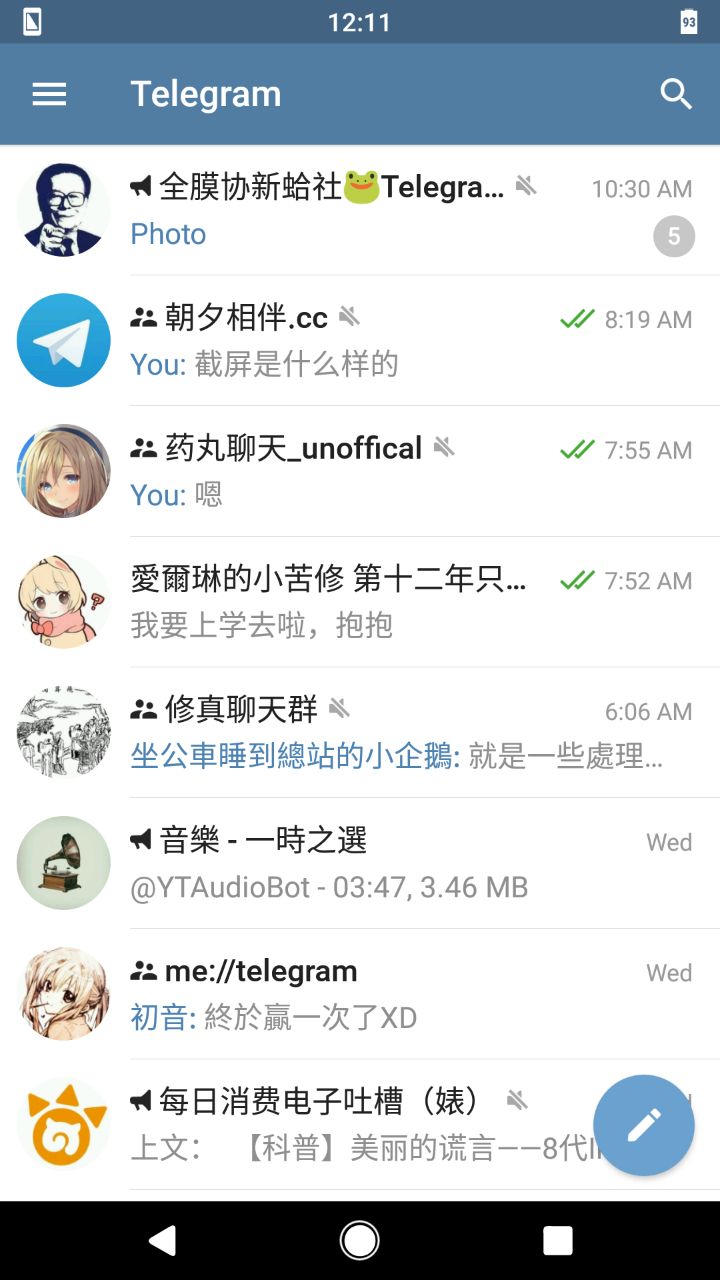Open the 每日消费电子吐槽 channel
This screenshot has height=1280, width=720.
(x=330, y=1125)
